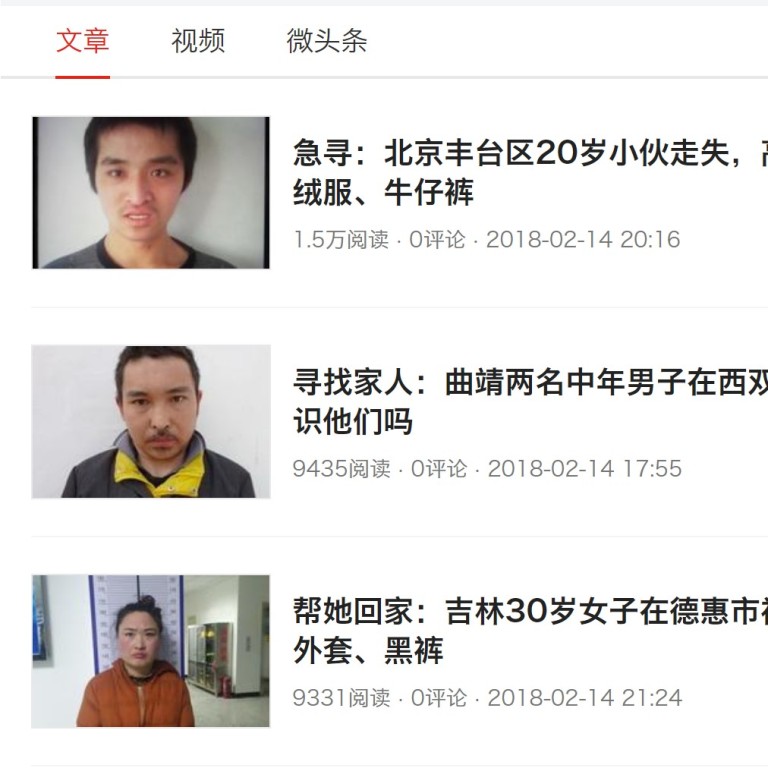Screen dimensions: 768x768
Task: Switch to the 微头条 tab
Action: pyautogui.click(x=327, y=41)
